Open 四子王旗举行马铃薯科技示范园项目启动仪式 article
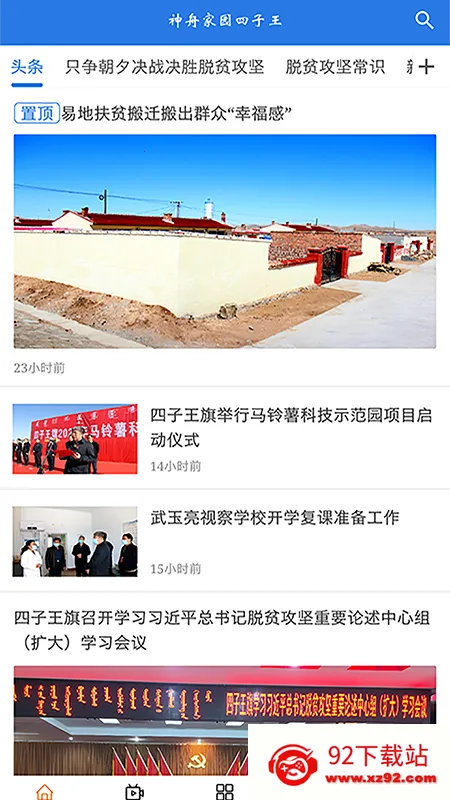This screenshot has height=800, width=450. (291, 428)
